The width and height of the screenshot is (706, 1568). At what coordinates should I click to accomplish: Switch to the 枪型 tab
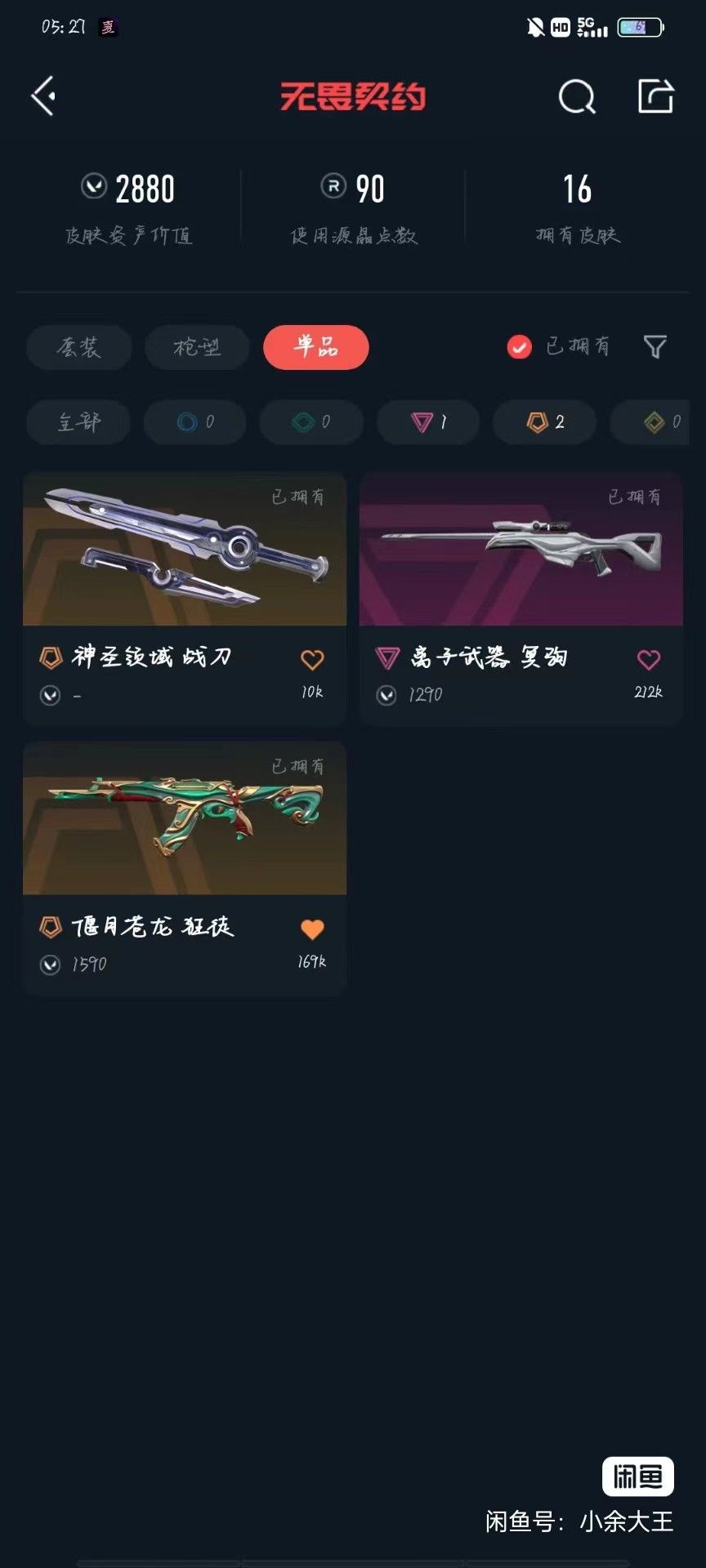click(197, 347)
